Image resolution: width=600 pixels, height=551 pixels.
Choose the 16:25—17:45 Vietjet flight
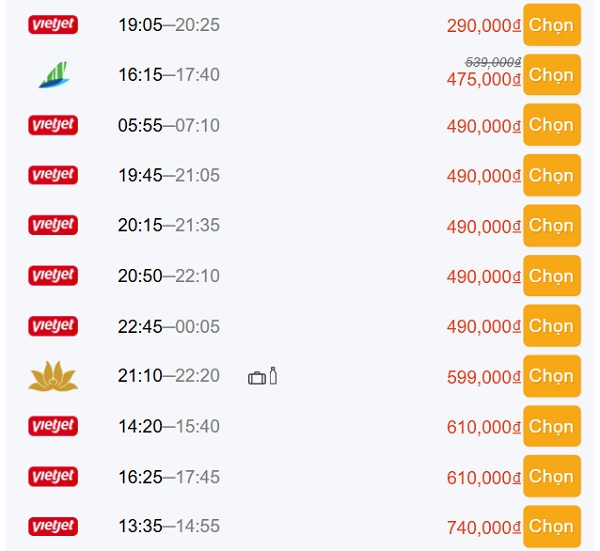point(551,476)
